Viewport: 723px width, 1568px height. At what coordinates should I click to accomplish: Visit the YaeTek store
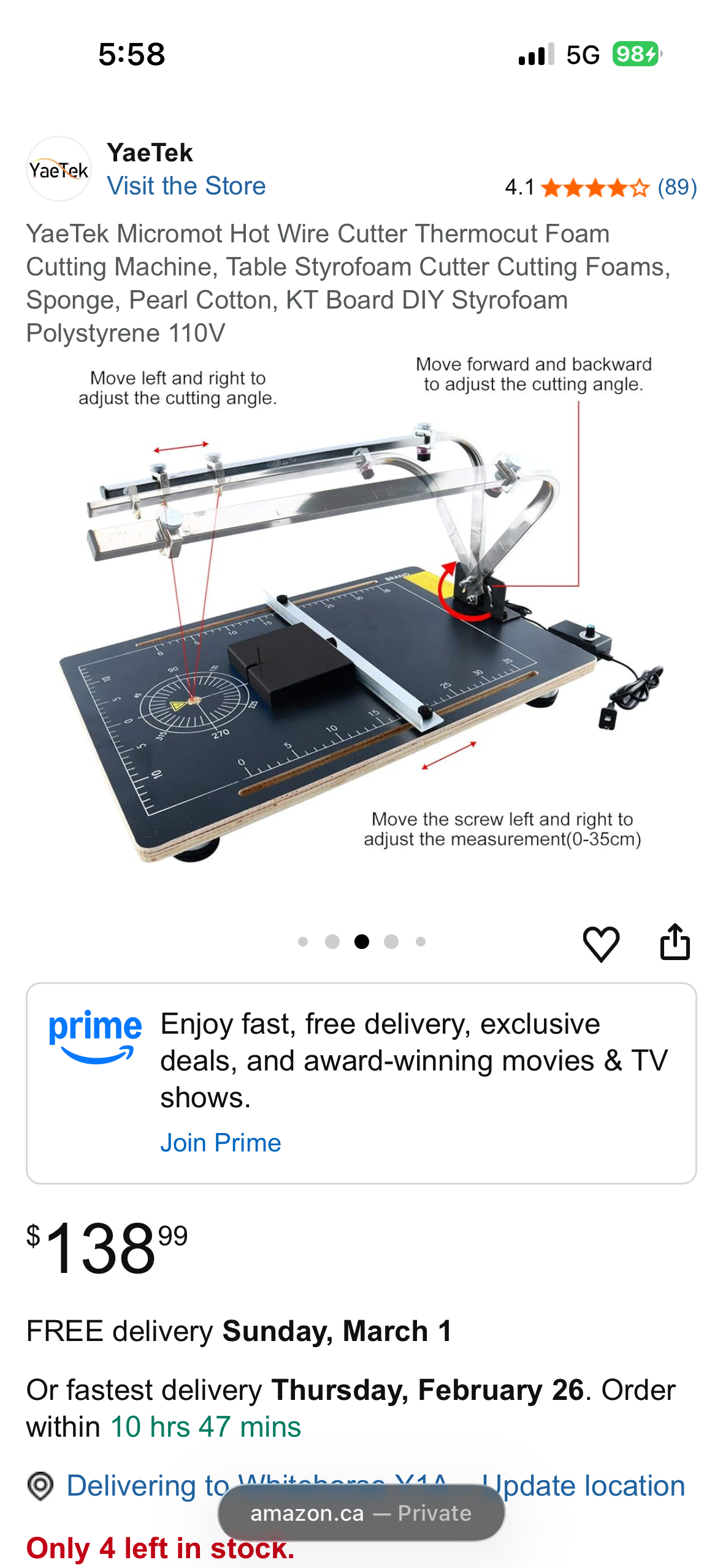(x=186, y=186)
